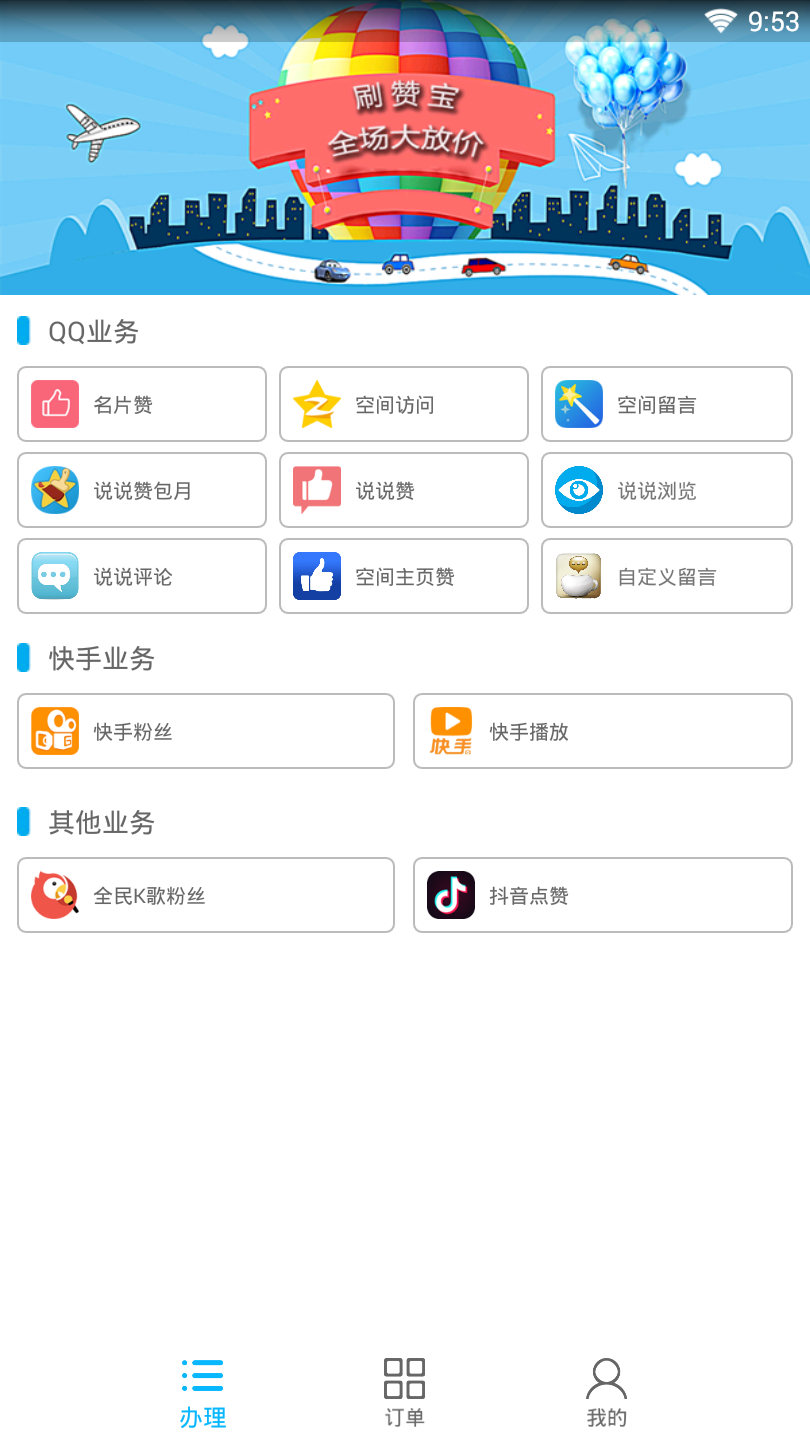This screenshot has height=1440, width=810.
Task: Open the 快手粉丝 service card
Action: click(x=205, y=731)
